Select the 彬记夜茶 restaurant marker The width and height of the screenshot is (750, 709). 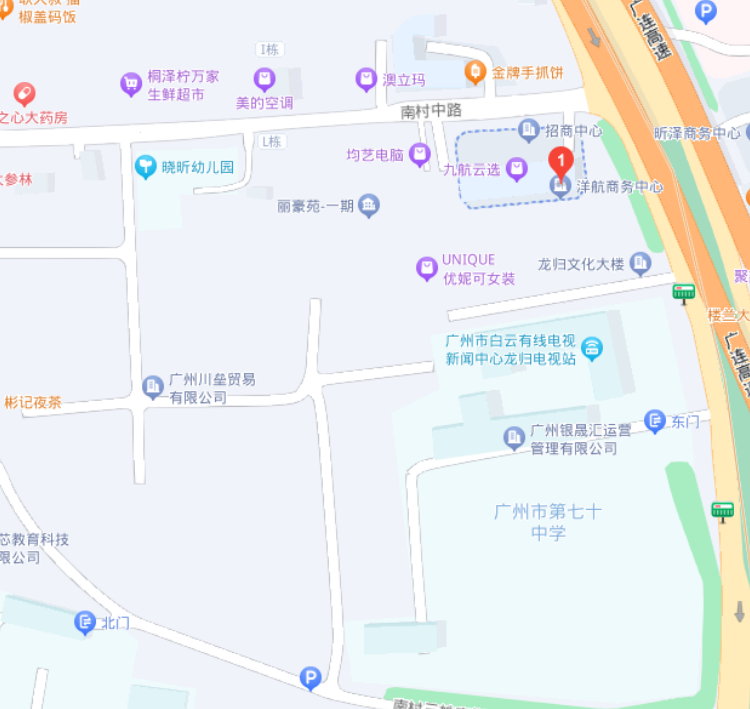33,402
